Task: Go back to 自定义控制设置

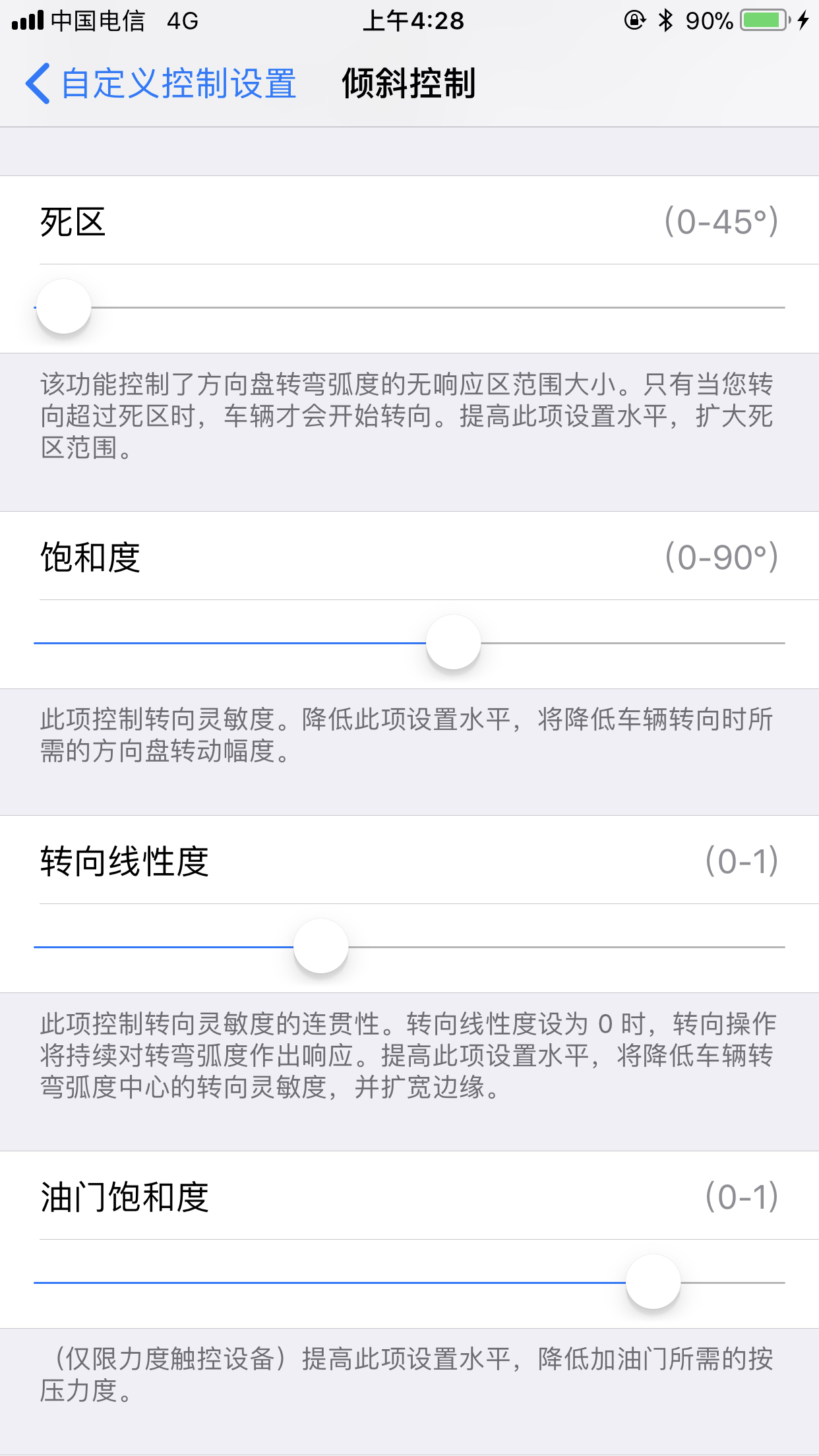Action: [161, 84]
